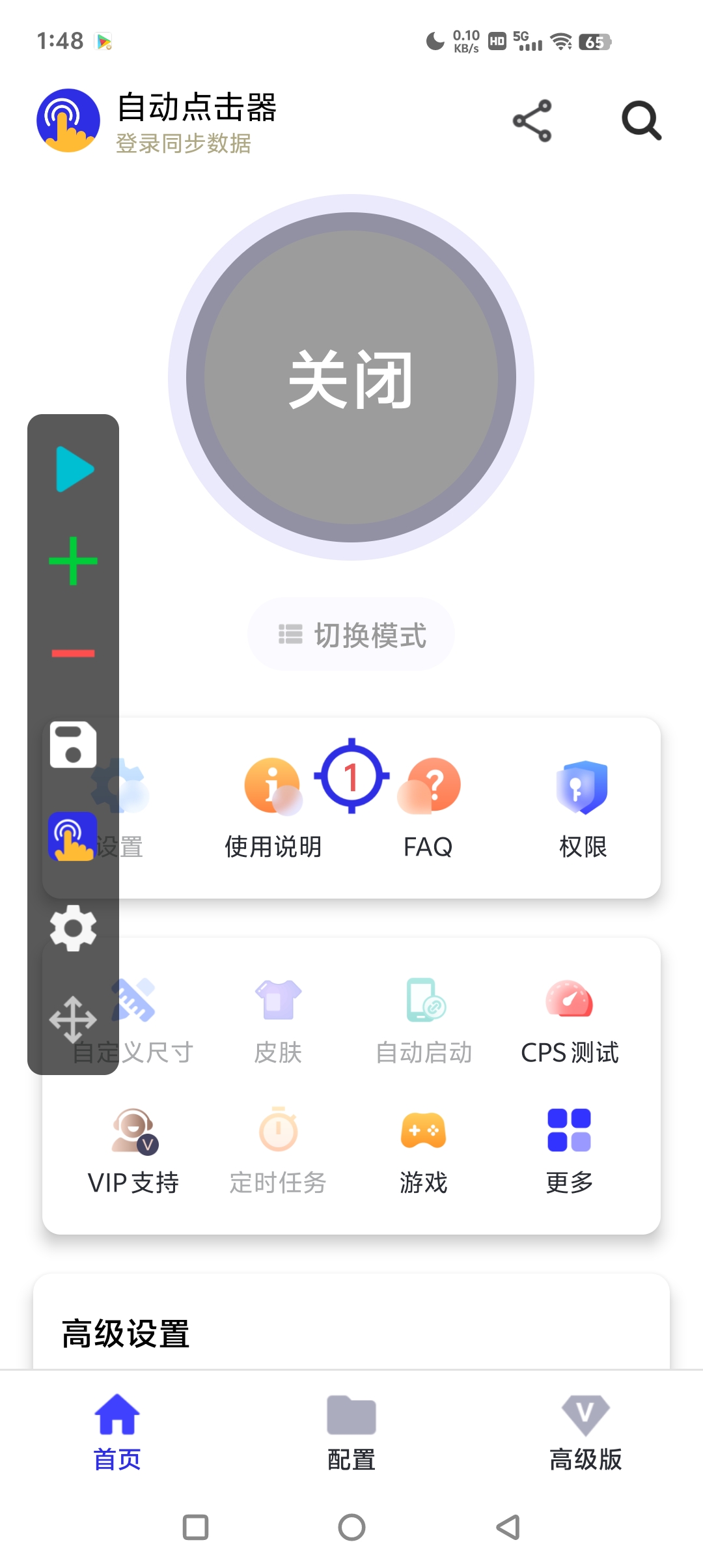Start clicking with the floating play button
Image resolution: width=703 pixels, height=1568 pixels.
click(74, 469)
